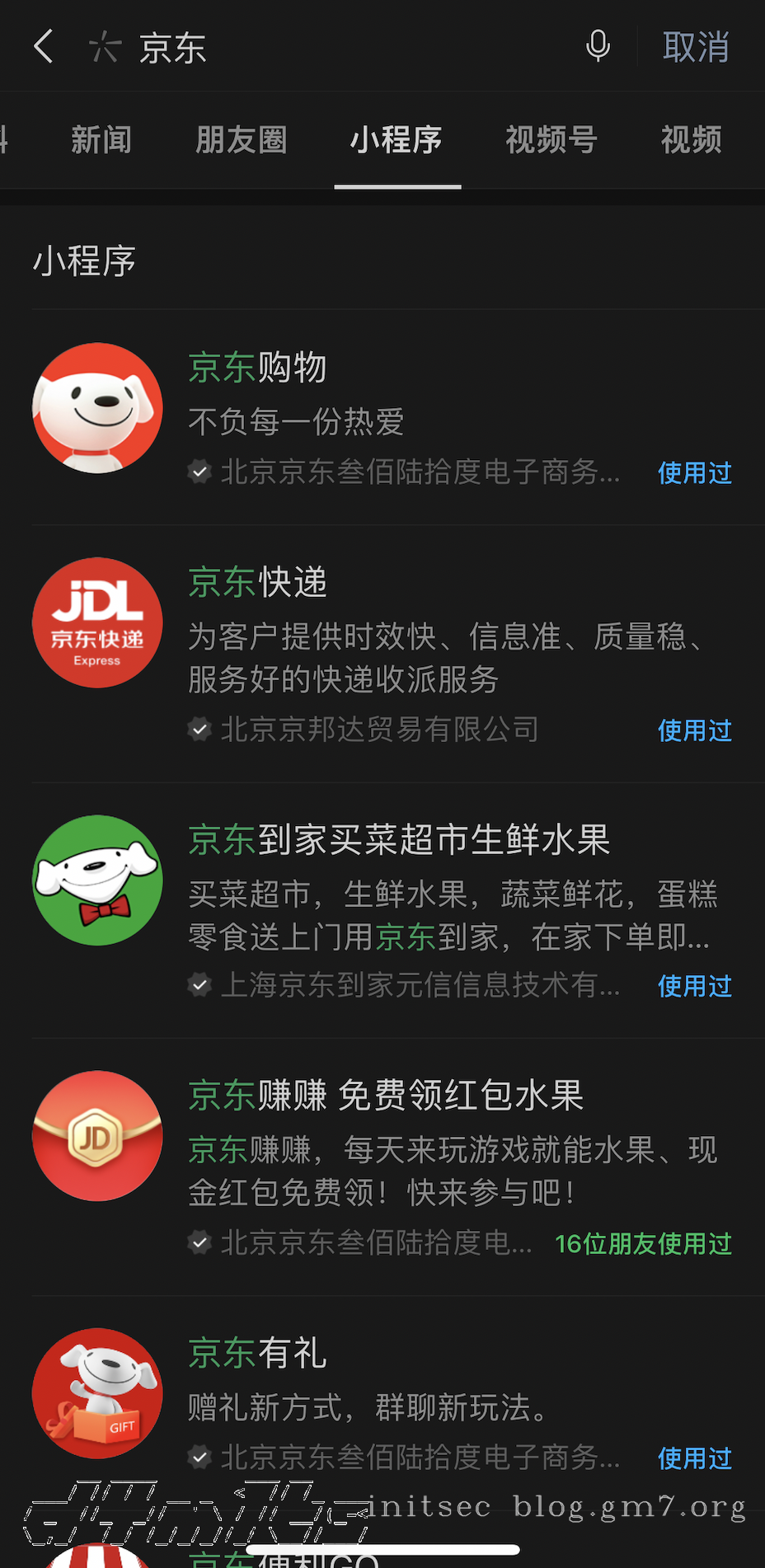Switch to the 朋友圈 tab

pyautogui.click(x=241, y=140)
